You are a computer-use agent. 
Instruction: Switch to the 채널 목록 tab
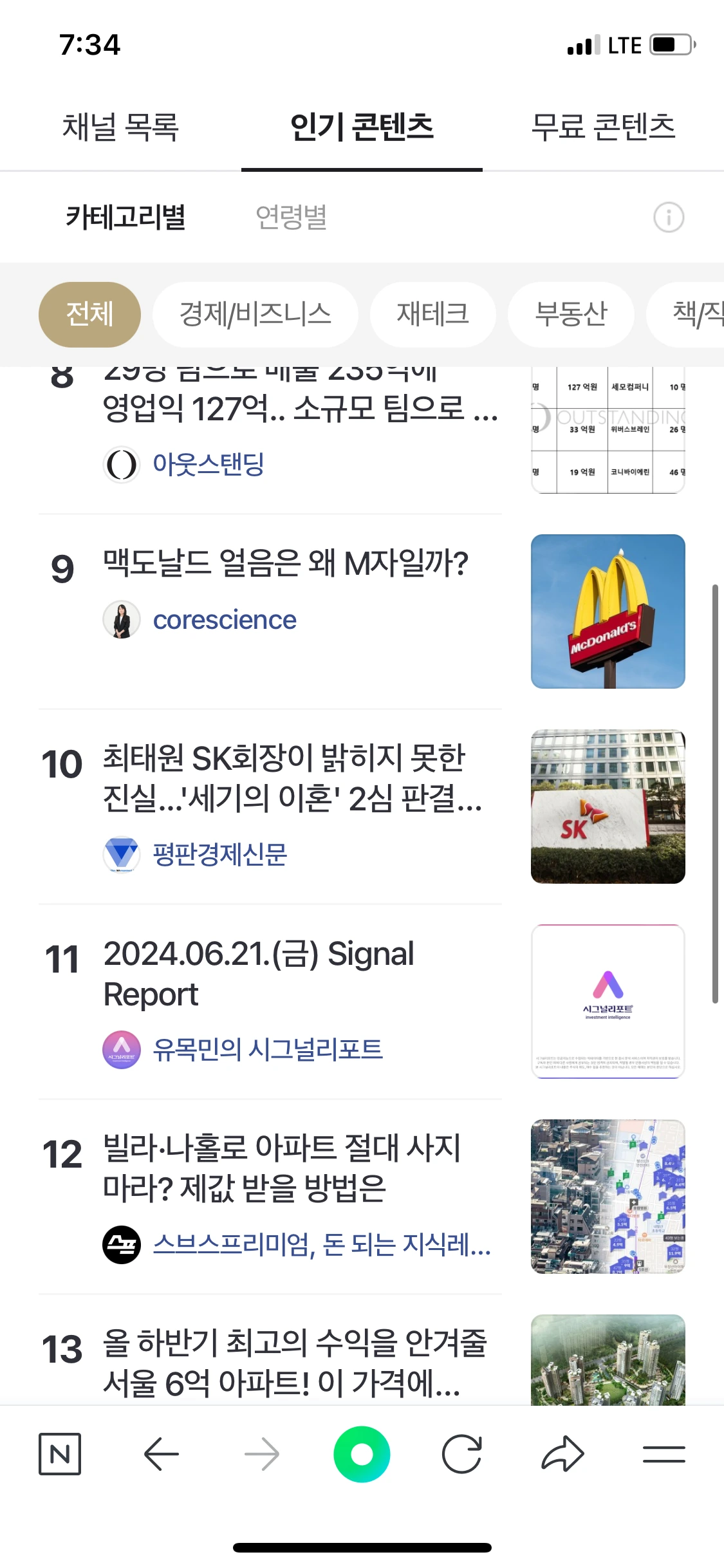tap(120, 127)
